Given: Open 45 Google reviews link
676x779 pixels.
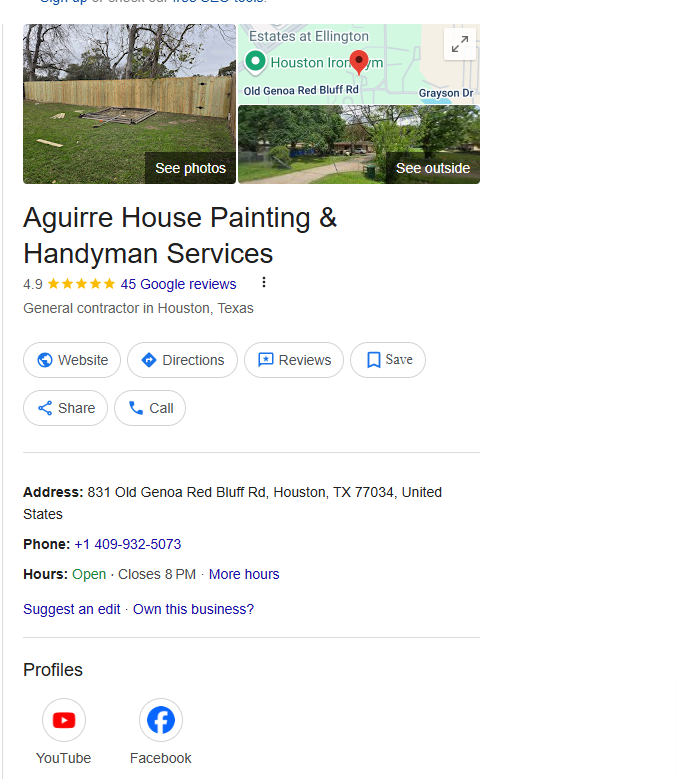Looking at the screenshot, I should coord(178,284).
